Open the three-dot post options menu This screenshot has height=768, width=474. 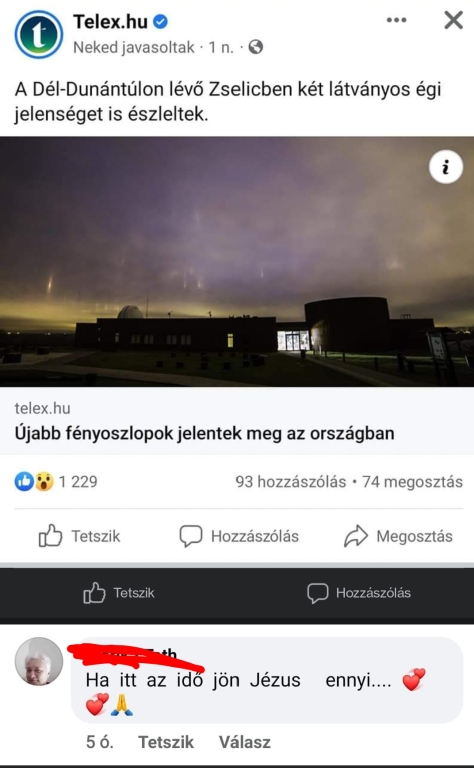[396, 20]
